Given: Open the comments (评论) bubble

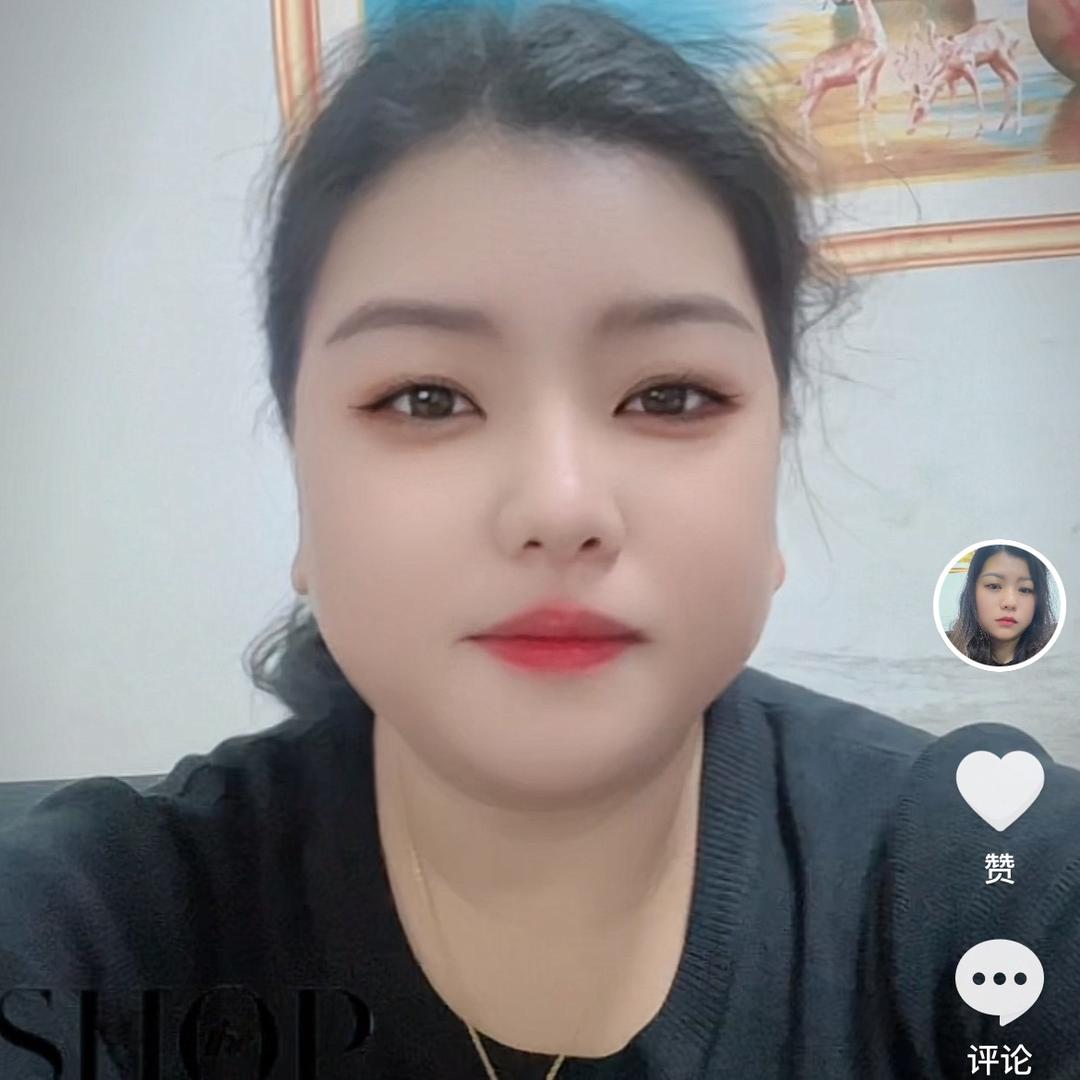Looking at the screenshot, I should click(x=999, y=980).
